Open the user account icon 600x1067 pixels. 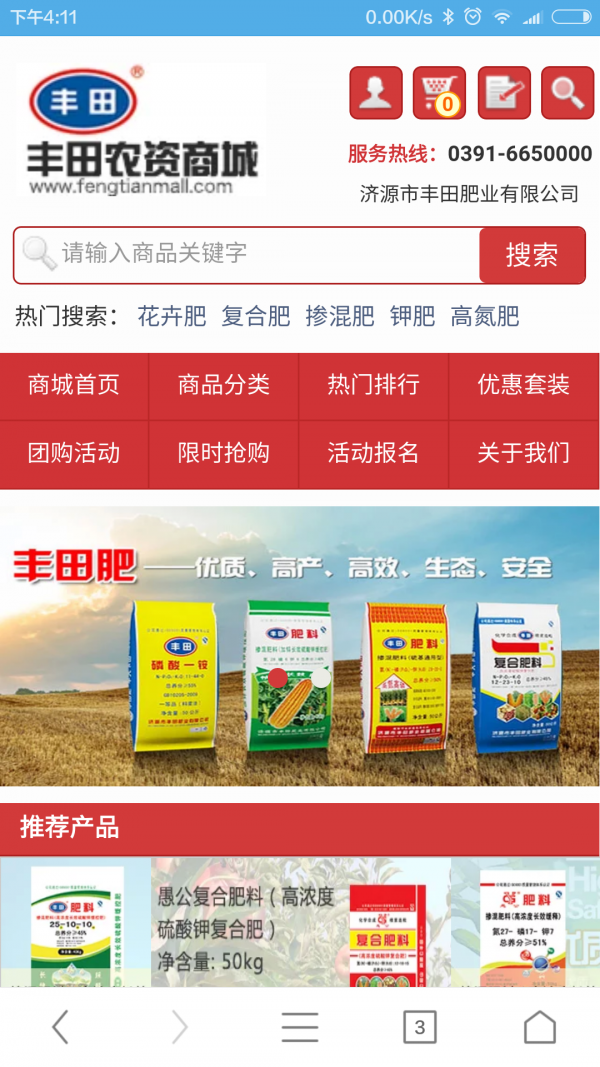tap(376, 93)
